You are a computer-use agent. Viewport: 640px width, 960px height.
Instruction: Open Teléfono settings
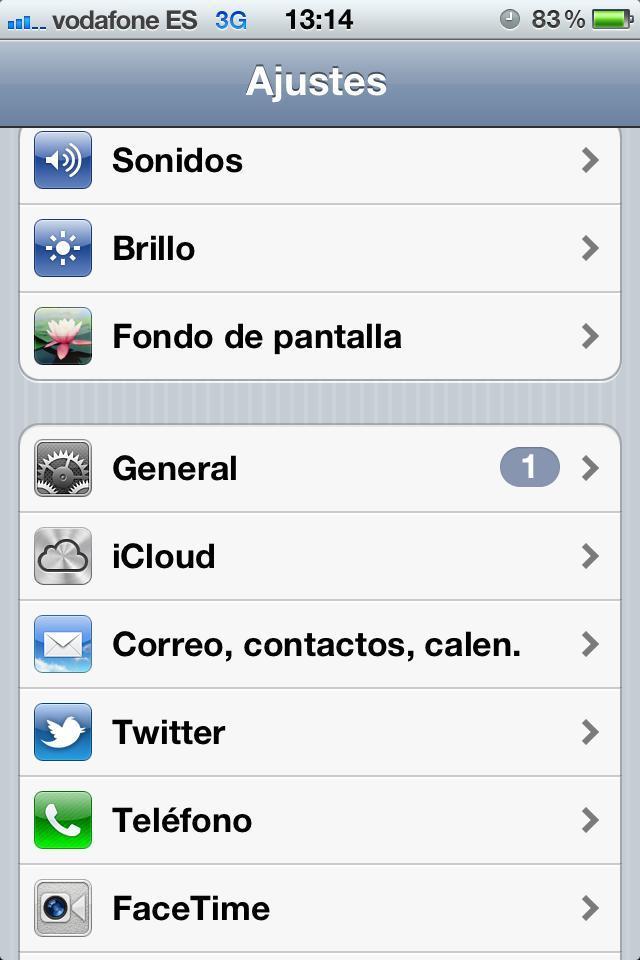320,820
